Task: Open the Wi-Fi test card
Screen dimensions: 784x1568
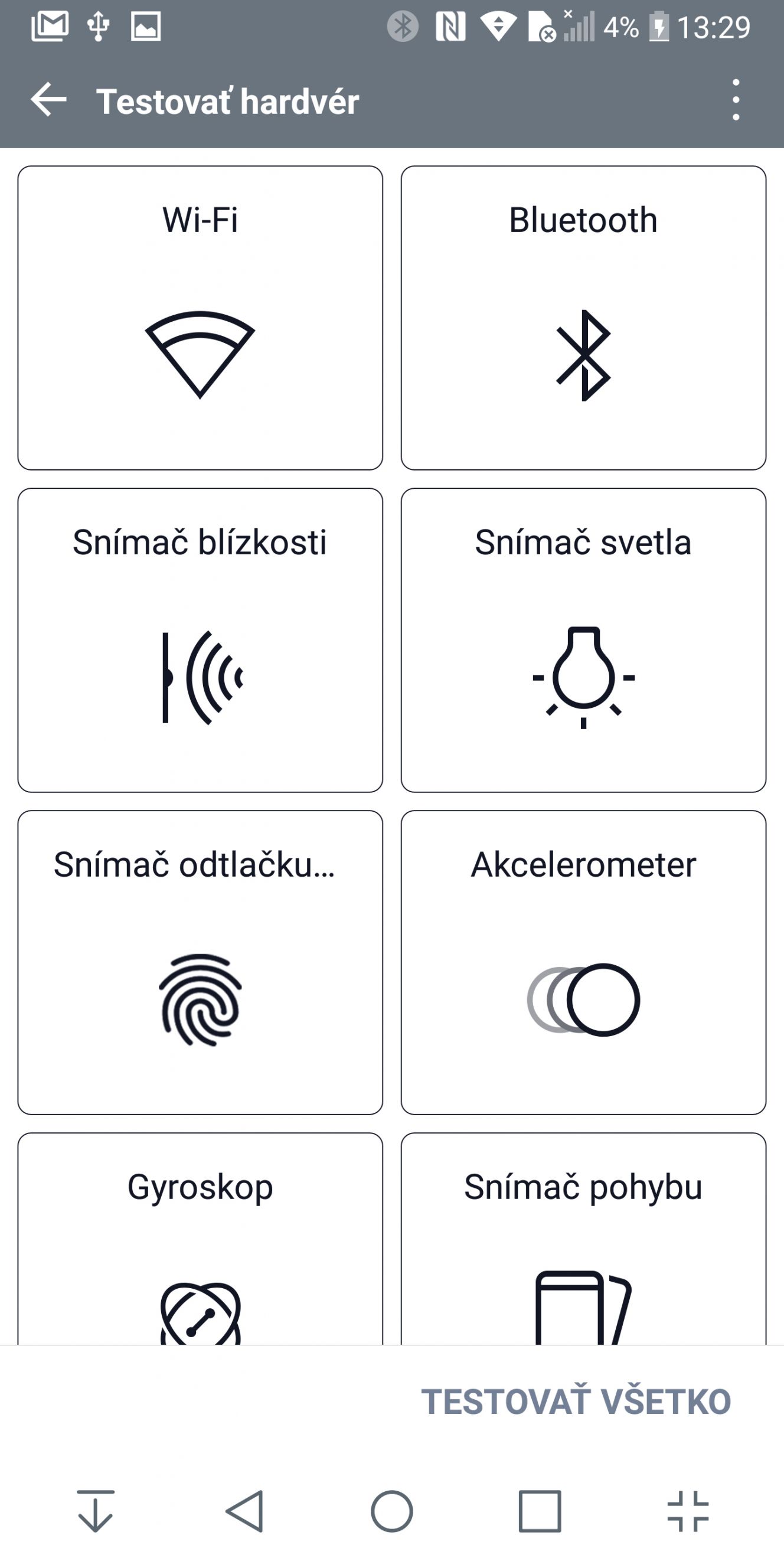Action: (x=200, y=318)
